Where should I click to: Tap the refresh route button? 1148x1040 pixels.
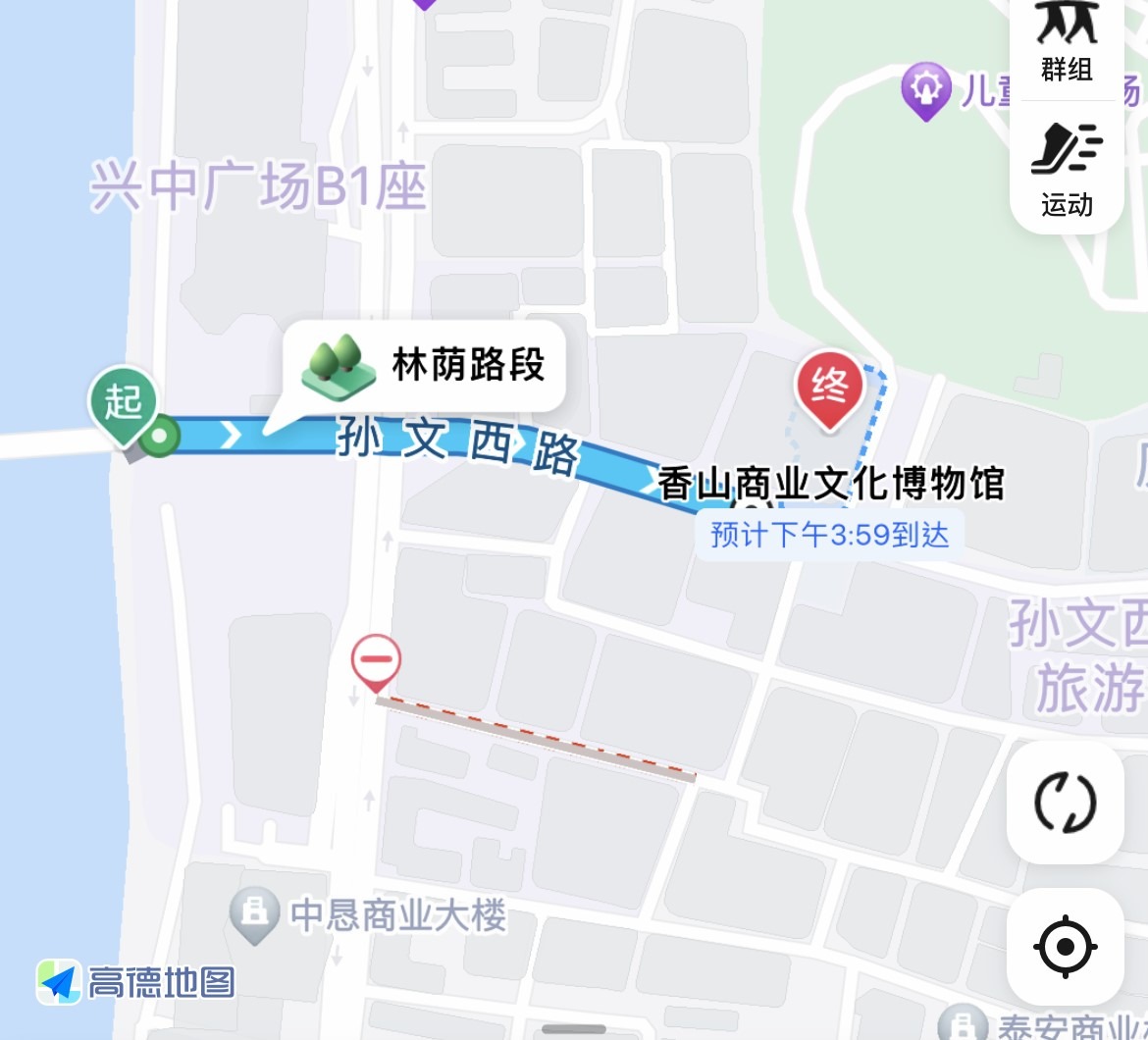[x=1065, y=803]
